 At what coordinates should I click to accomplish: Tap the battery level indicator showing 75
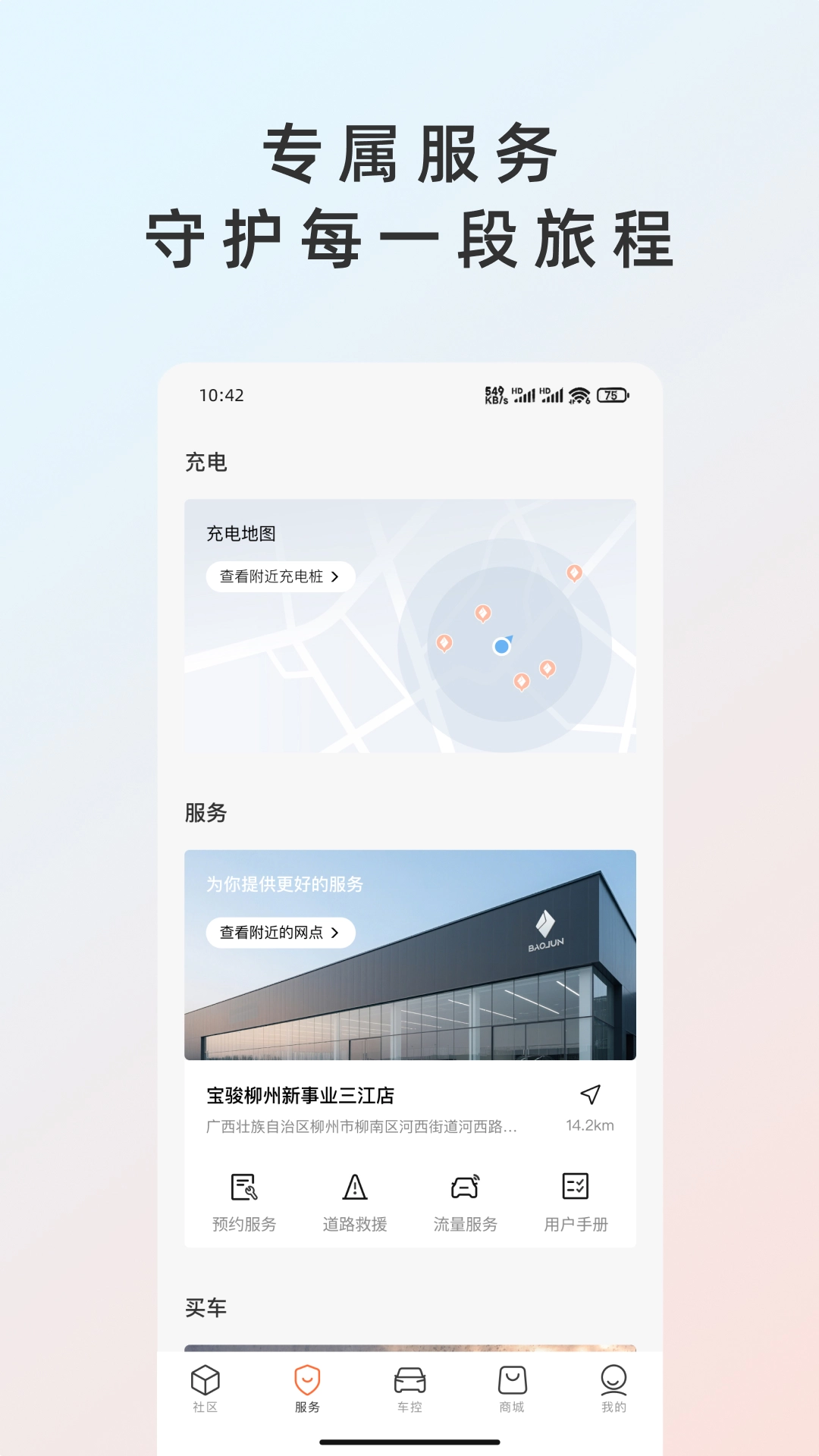(611, 395)
